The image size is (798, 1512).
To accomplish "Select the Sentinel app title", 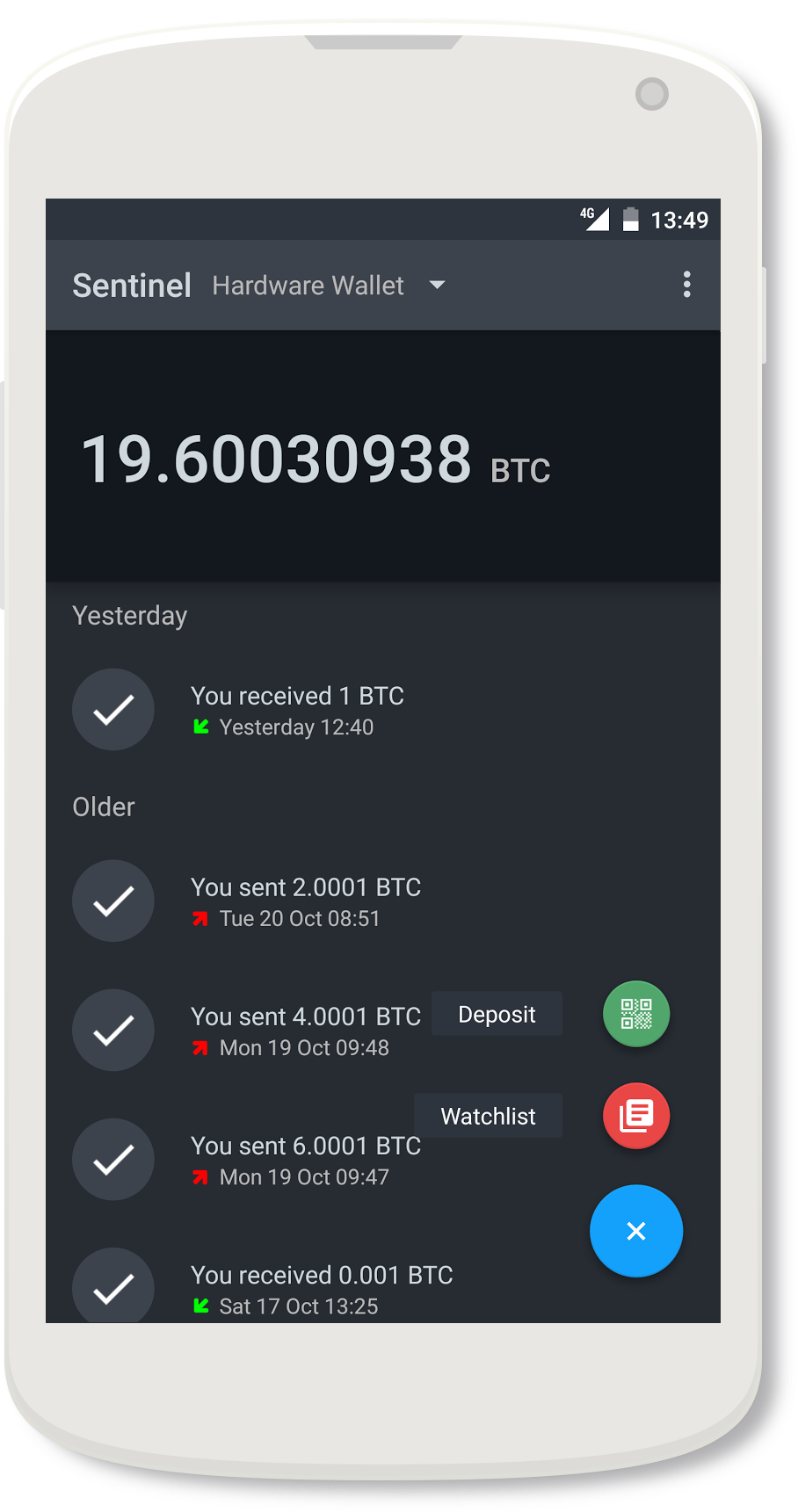I will 132,285.
